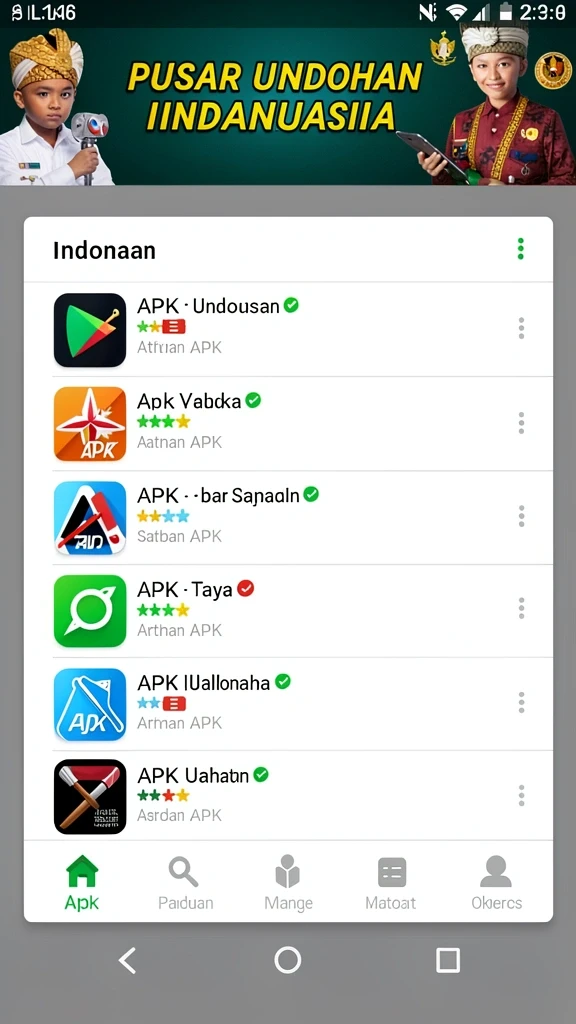
Task: Switch to the Mange tab
Action: (x=288, y=882)
